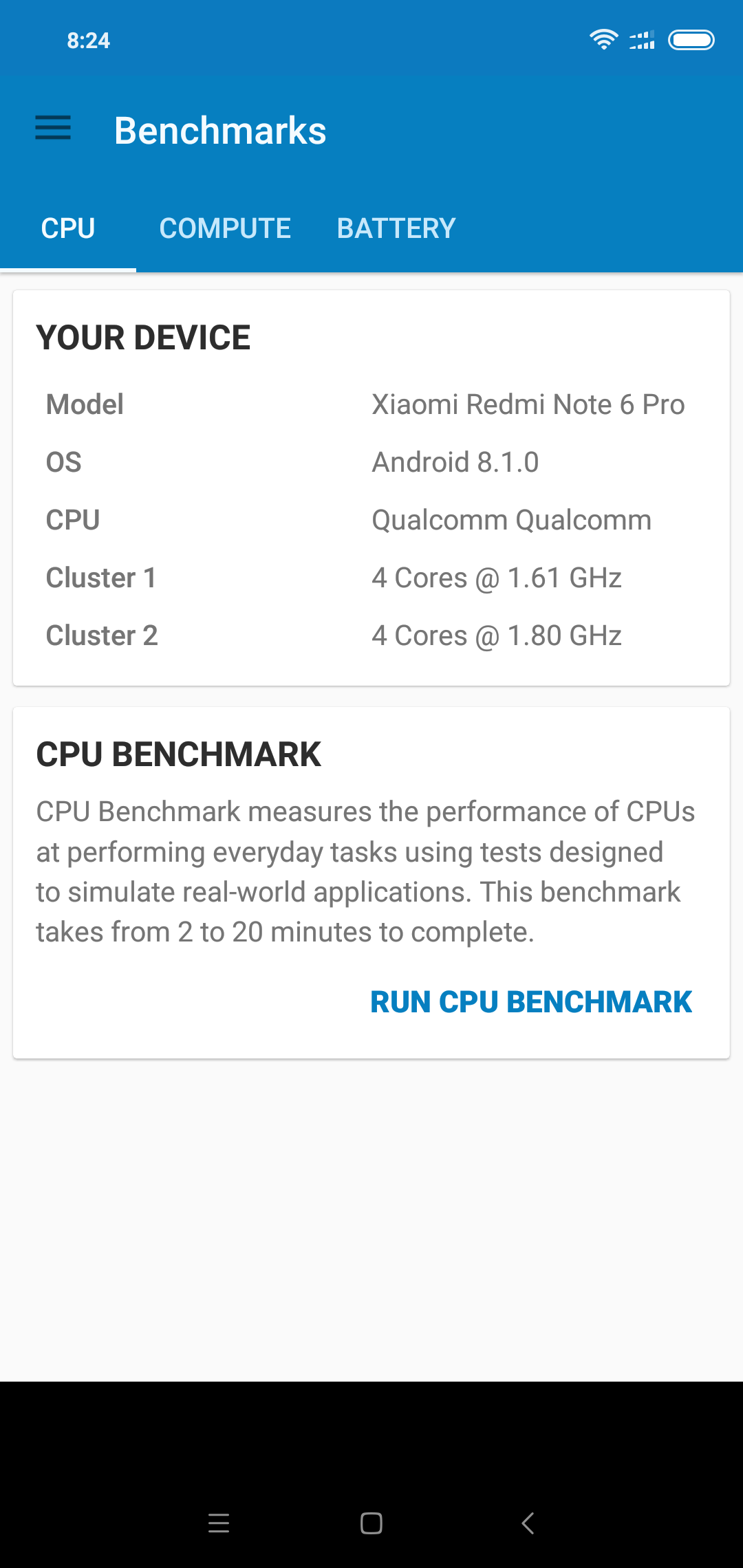The width and height of the screenshot is (743, 1568).
Task: Go to the home screen
Action: pos(371,1523)
